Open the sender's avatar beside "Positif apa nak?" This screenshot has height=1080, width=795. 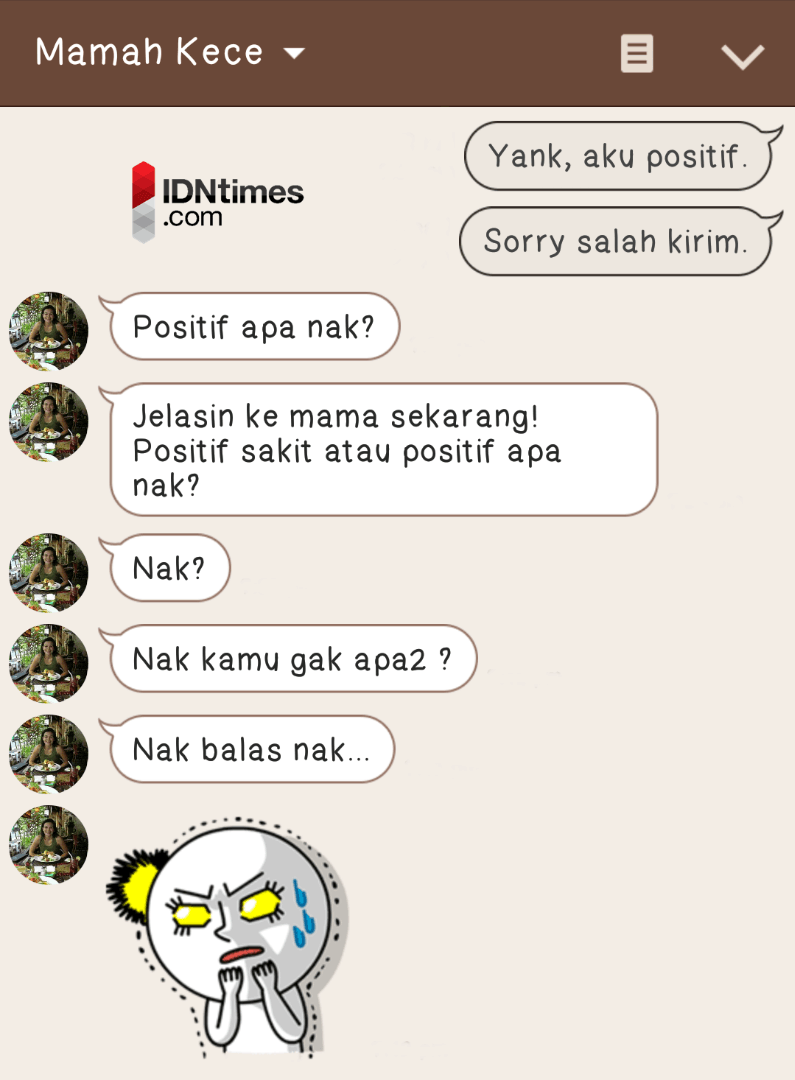pyautogui.click(x=48, y=331)
